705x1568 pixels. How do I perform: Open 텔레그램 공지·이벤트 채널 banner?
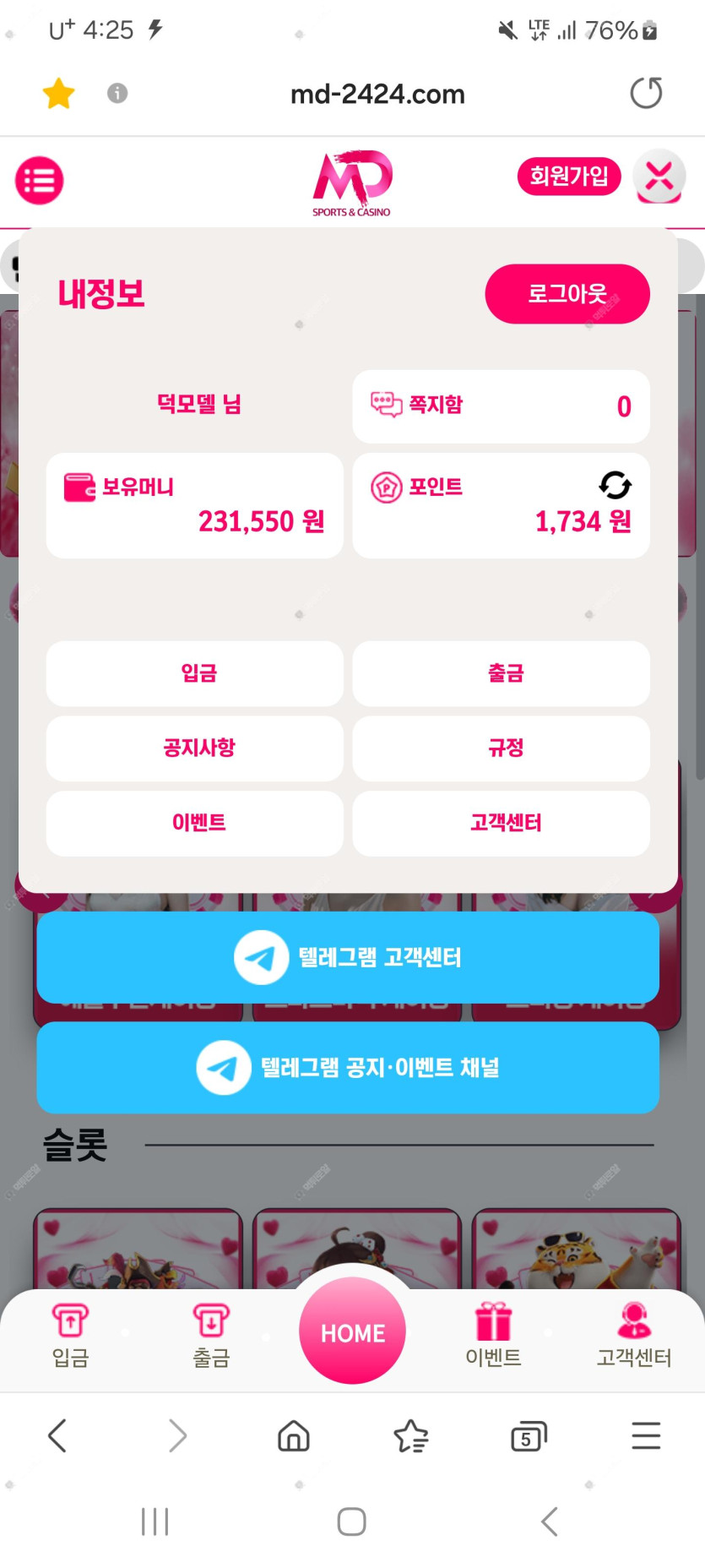(348, 1067)
